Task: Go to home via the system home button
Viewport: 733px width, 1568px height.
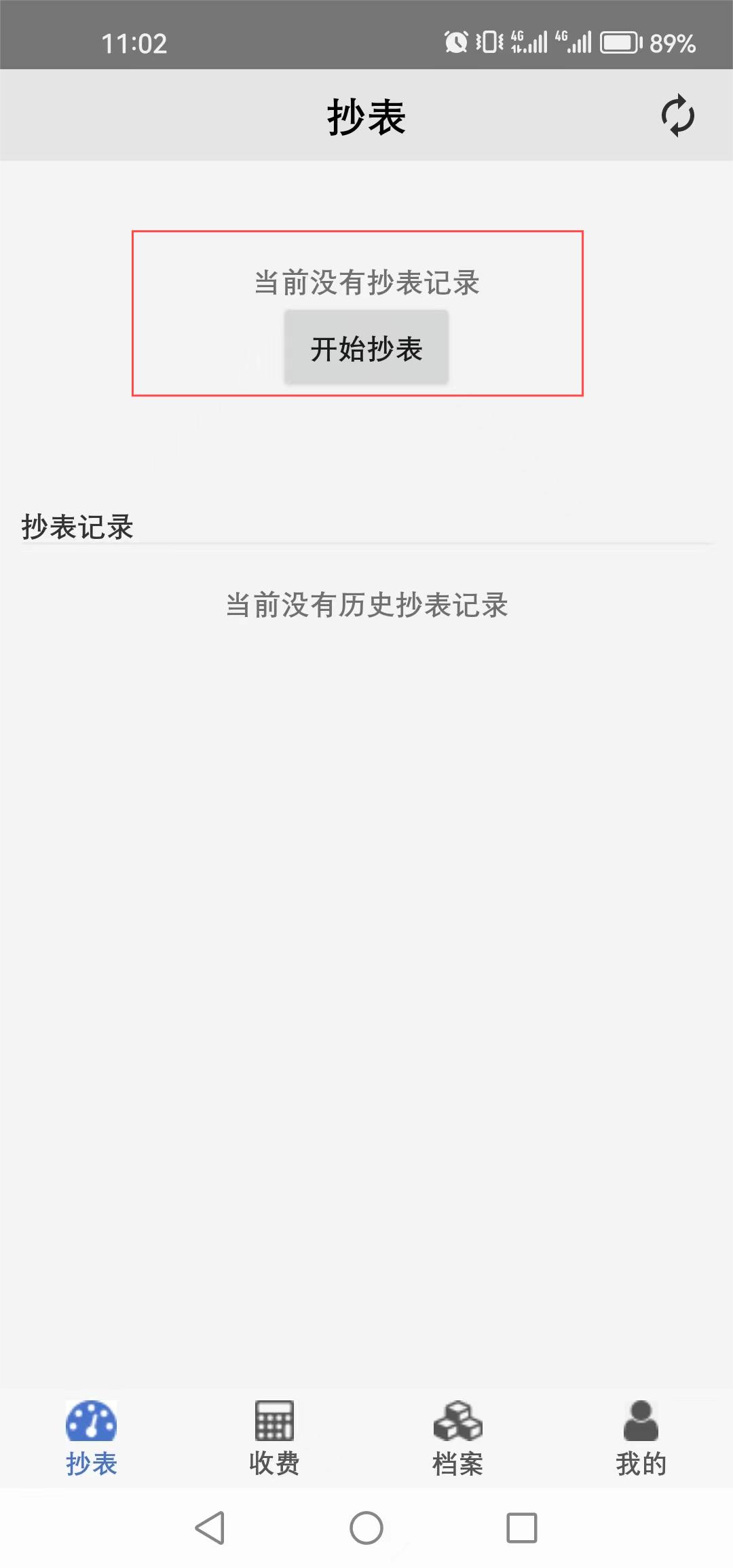Action: (366, 1529)
